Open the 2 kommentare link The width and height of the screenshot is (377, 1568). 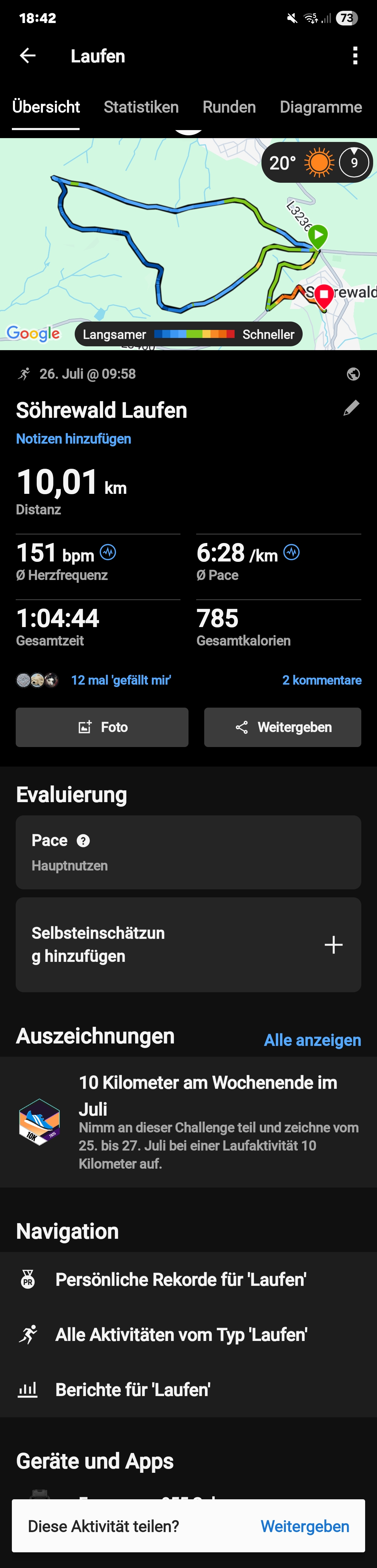[321, 680]
